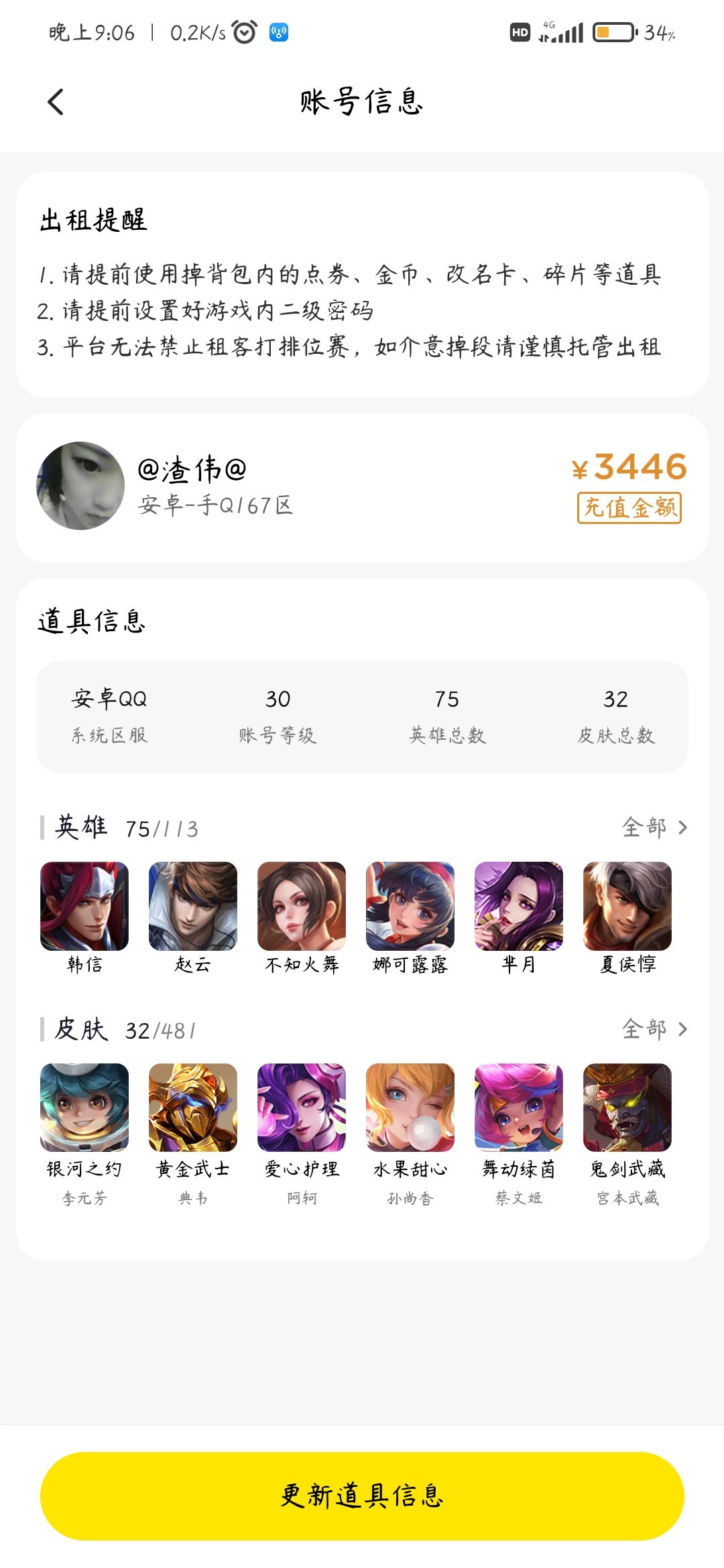Screen dimensions: 724x1568
Task: Select hero 夏侯惇
Action: coord(627,907)
